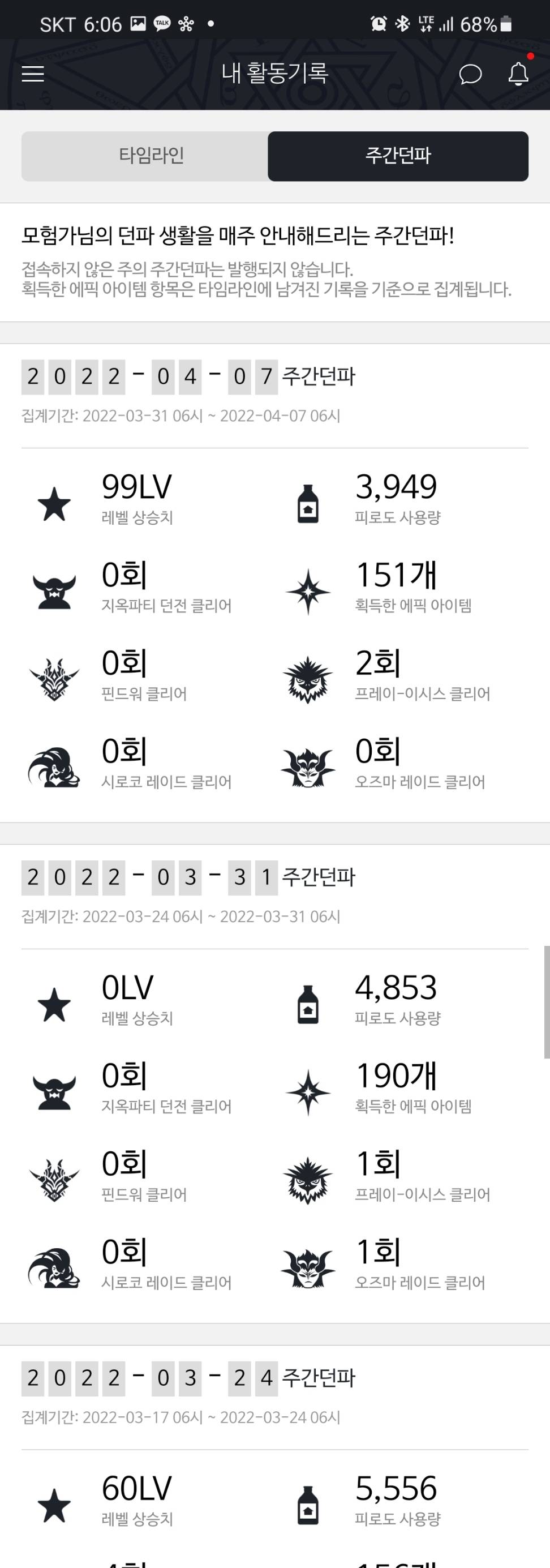The height and width of the screenshot is (1568, 550).
Task: Open the notifications bell
Action: click(518, 74)
